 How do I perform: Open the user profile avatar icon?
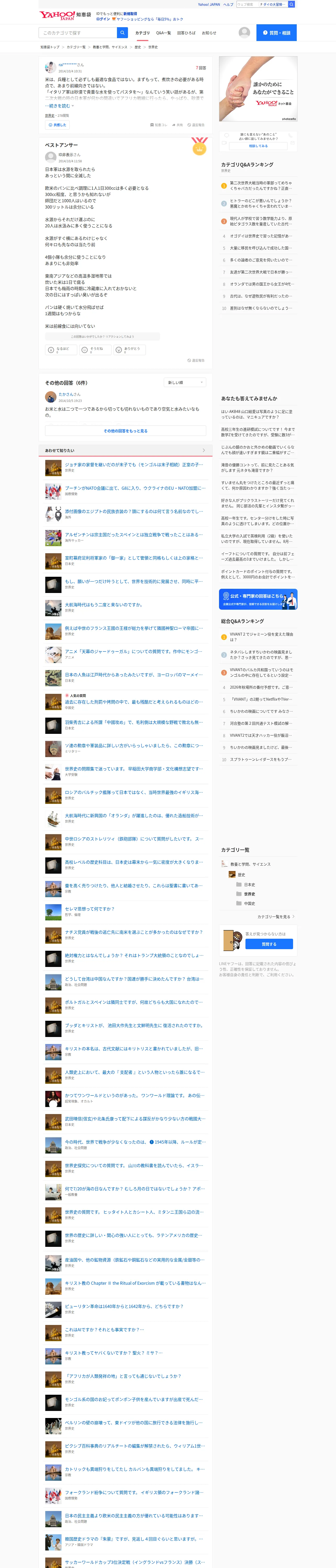[244, 33]
